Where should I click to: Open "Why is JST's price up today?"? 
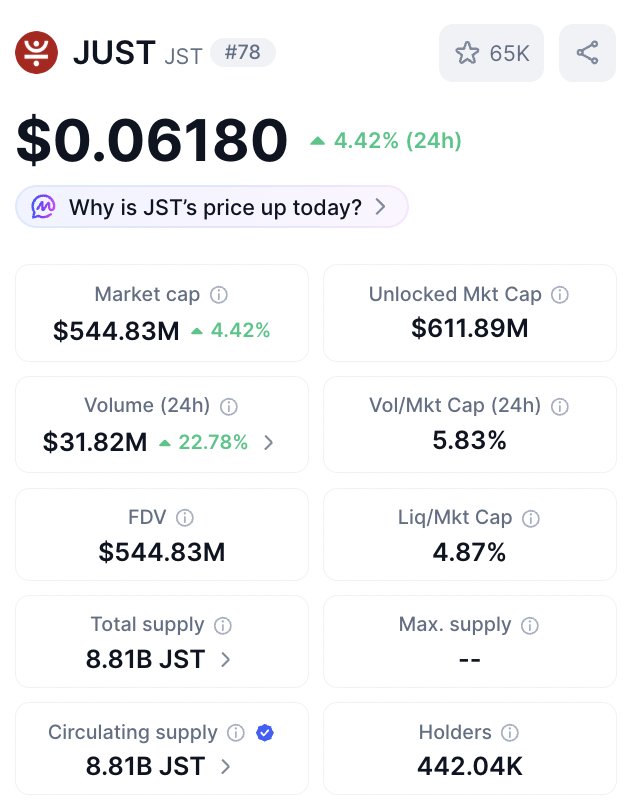pos(212,207)
